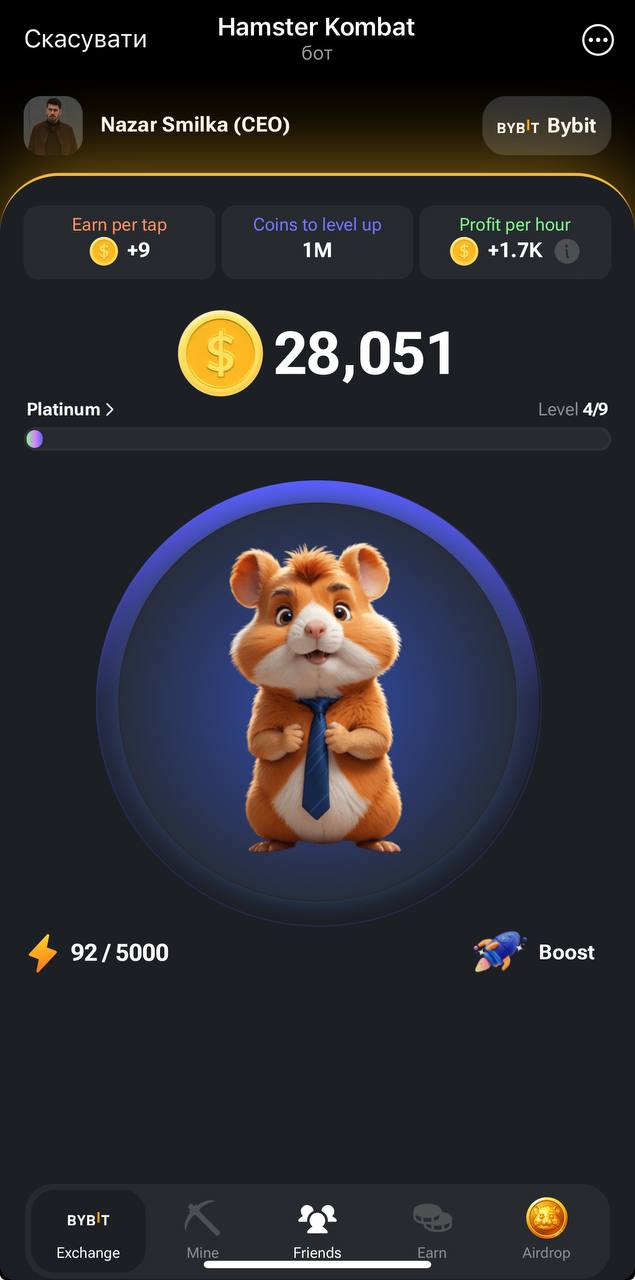
Task: Open the Boost menu
Action: pyautogui.click(x=536, y=952)
